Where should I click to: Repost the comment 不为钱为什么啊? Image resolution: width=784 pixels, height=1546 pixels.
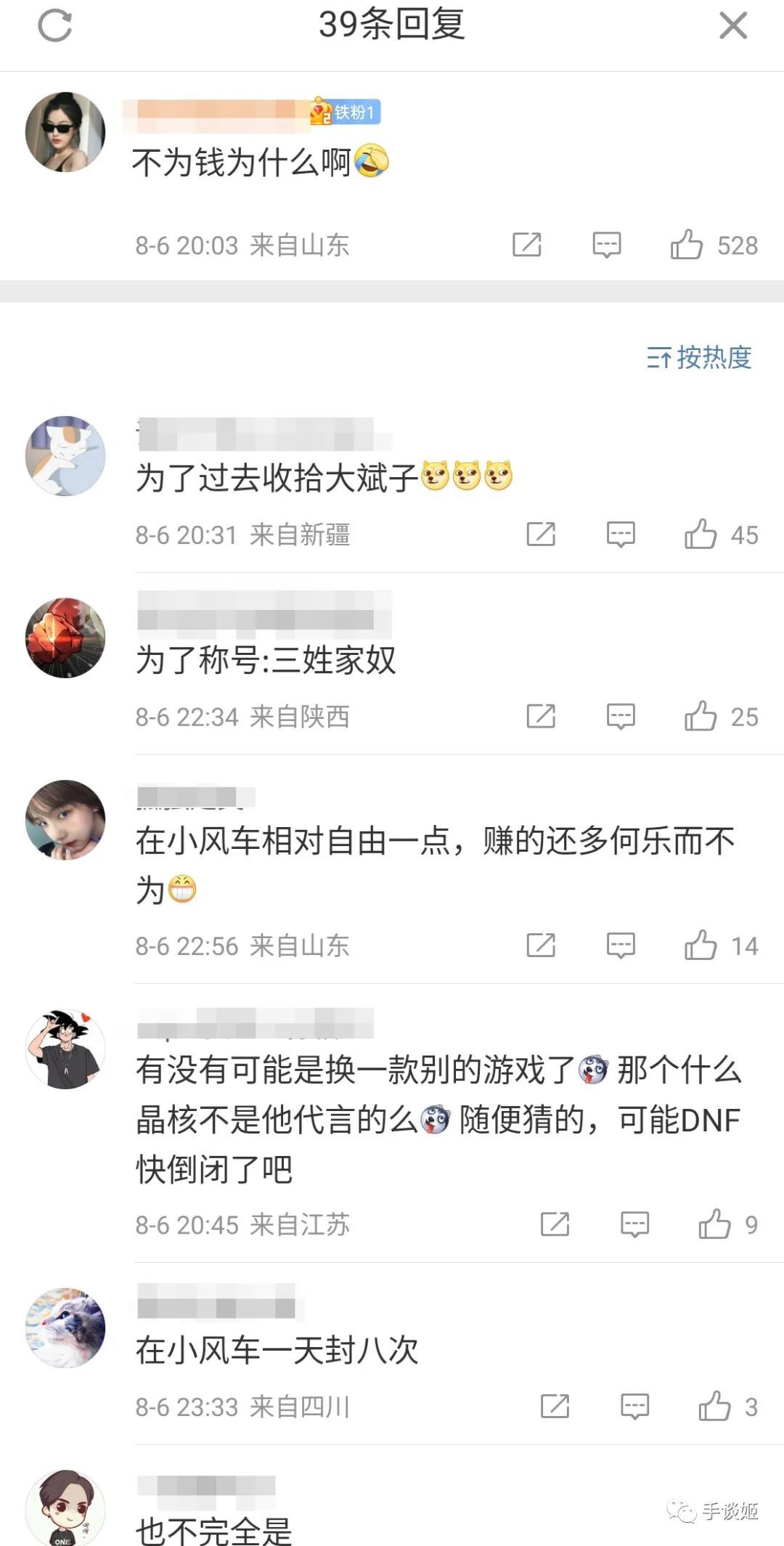(x=527, y=245)
